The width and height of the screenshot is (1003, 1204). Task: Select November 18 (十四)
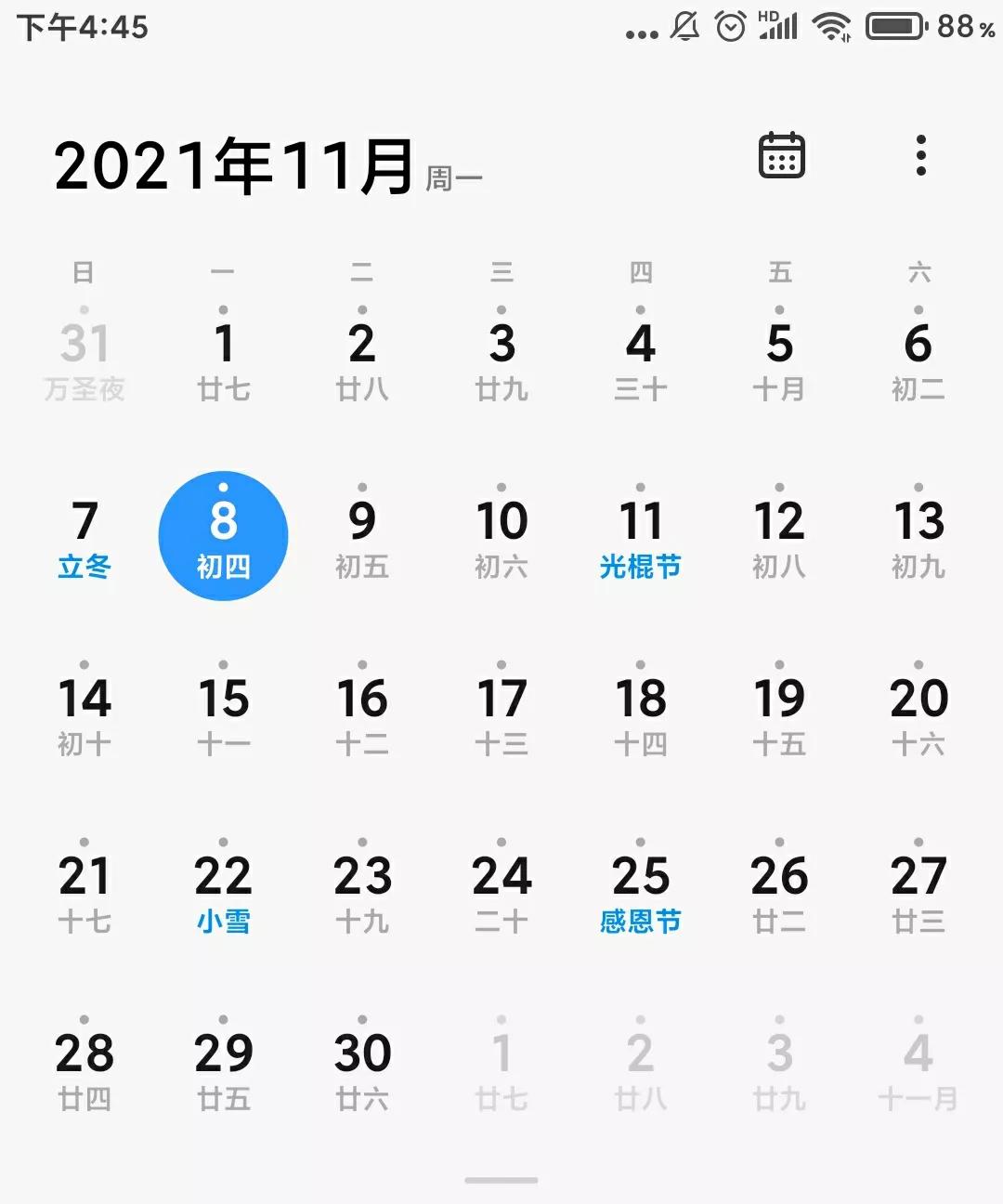click(x=640, y=713)
